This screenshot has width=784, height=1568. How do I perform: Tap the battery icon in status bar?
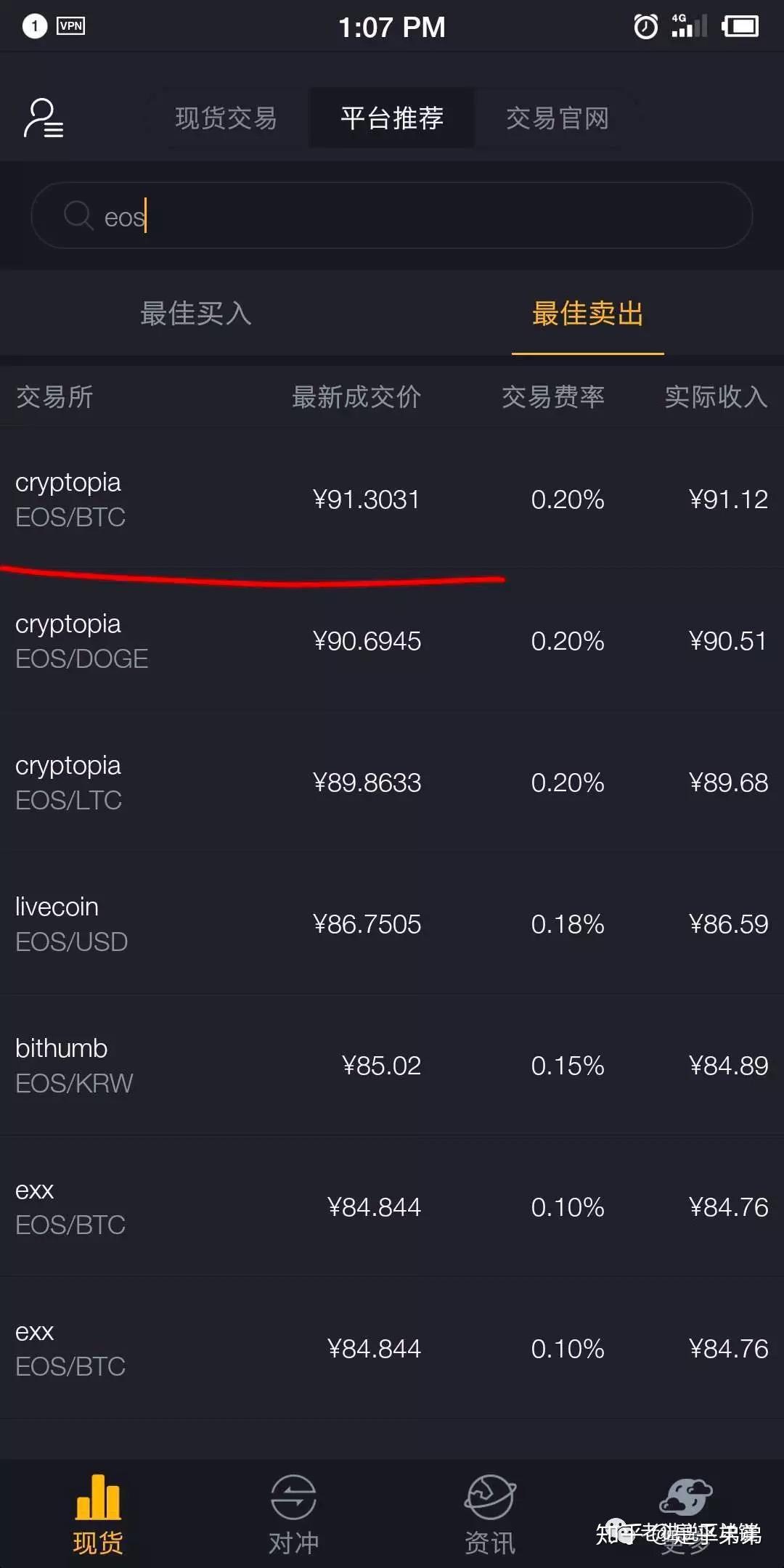click(x=740, y=25)
